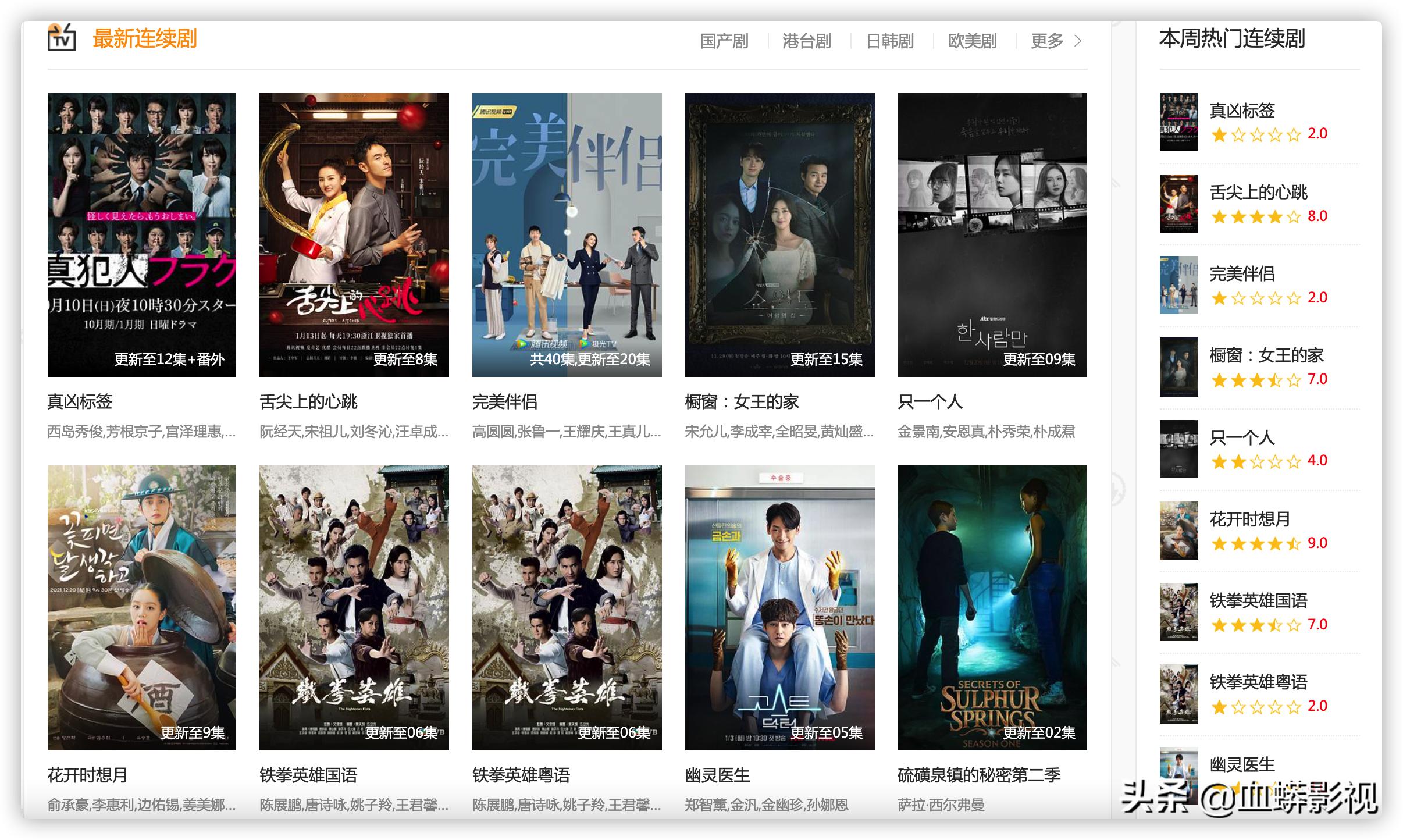Open the 幽灵医生 poster card
The image size is (1403, 840).
tap(779, 607)
